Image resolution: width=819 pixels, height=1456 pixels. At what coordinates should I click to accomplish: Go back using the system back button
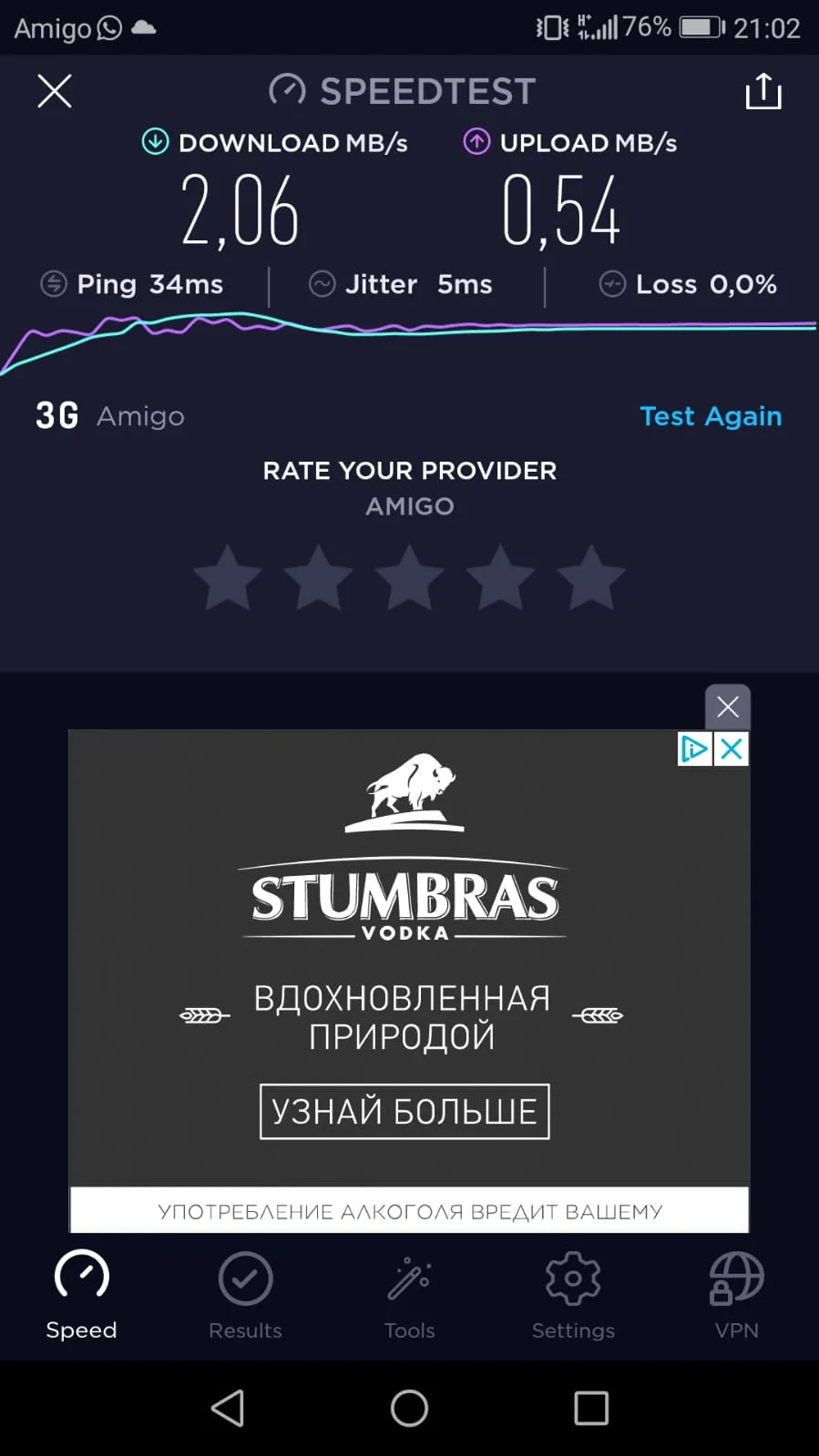228,1408
